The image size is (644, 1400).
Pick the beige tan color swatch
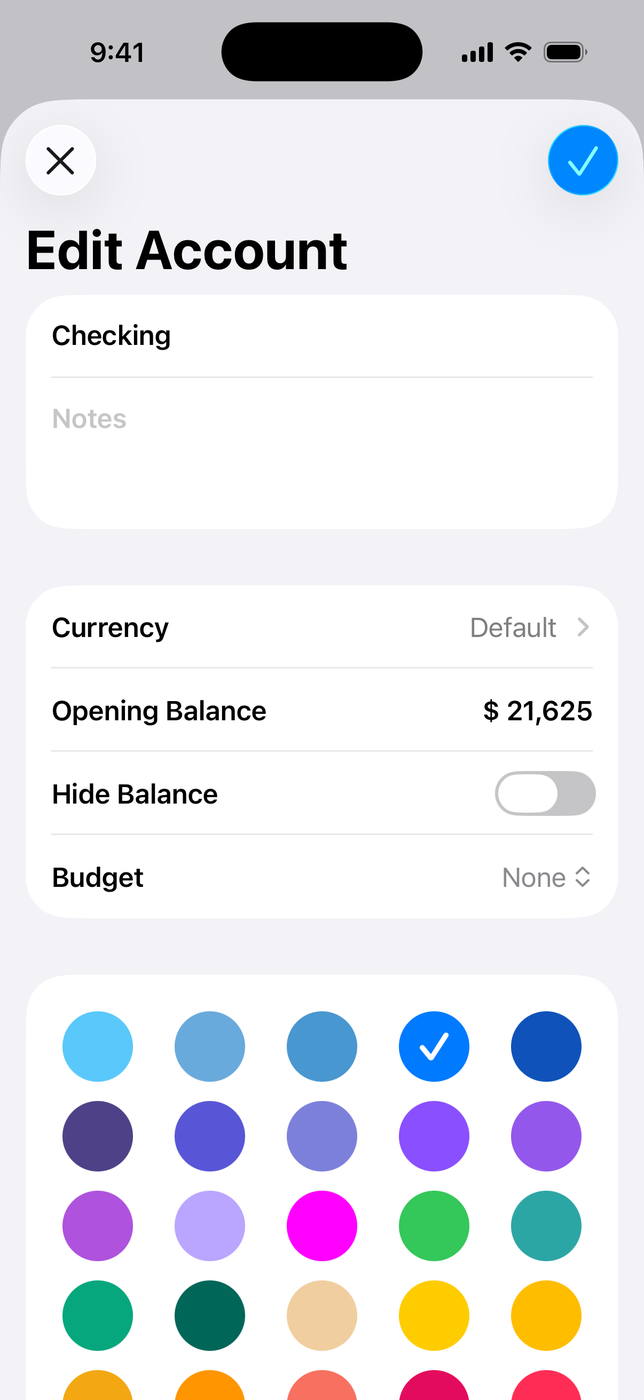coord(322,1316)
